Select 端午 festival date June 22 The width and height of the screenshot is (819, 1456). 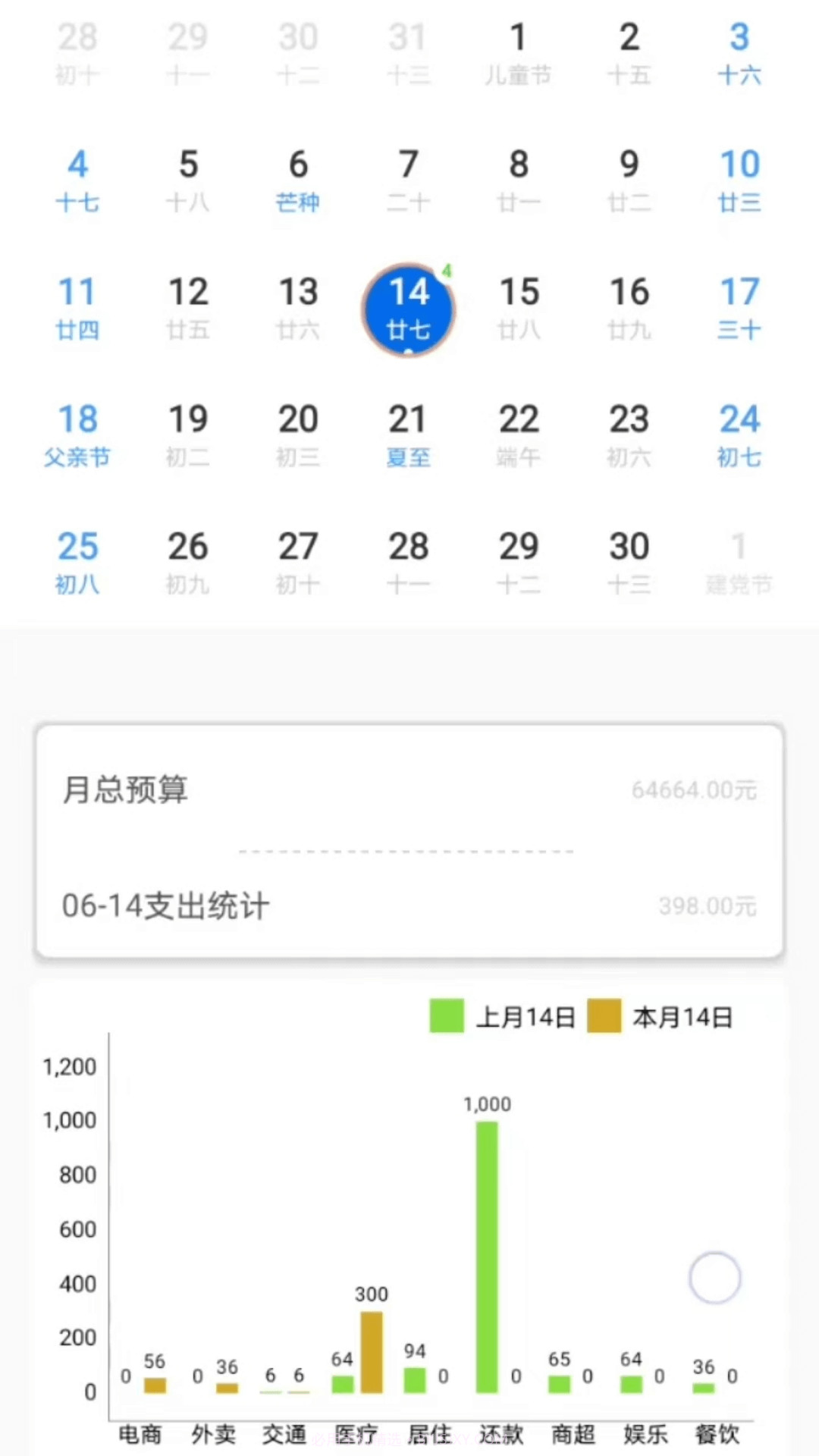tap(518, 435)
